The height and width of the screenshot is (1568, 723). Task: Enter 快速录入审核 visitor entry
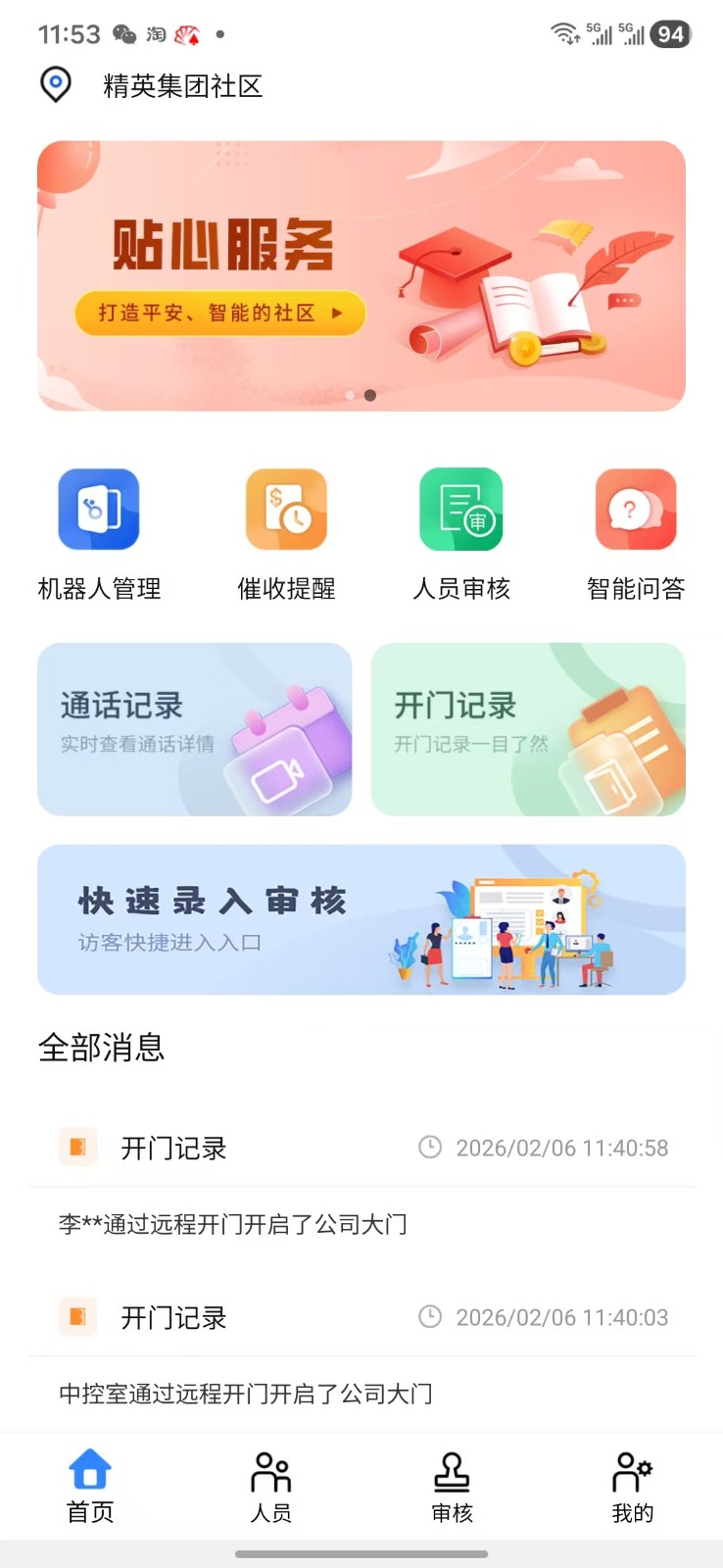[361, 919]
